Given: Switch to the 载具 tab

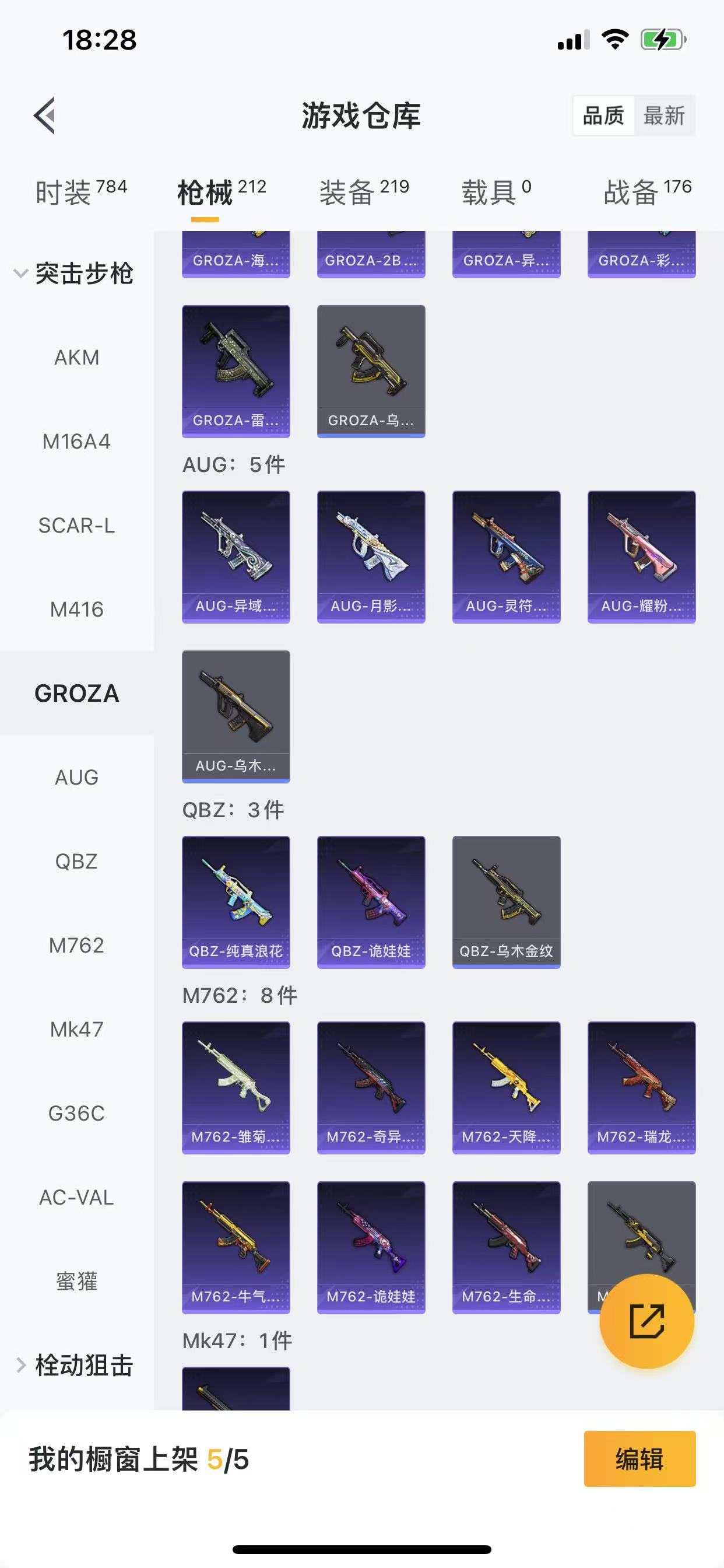Looking at the screenshot, I should coord(496,192).
